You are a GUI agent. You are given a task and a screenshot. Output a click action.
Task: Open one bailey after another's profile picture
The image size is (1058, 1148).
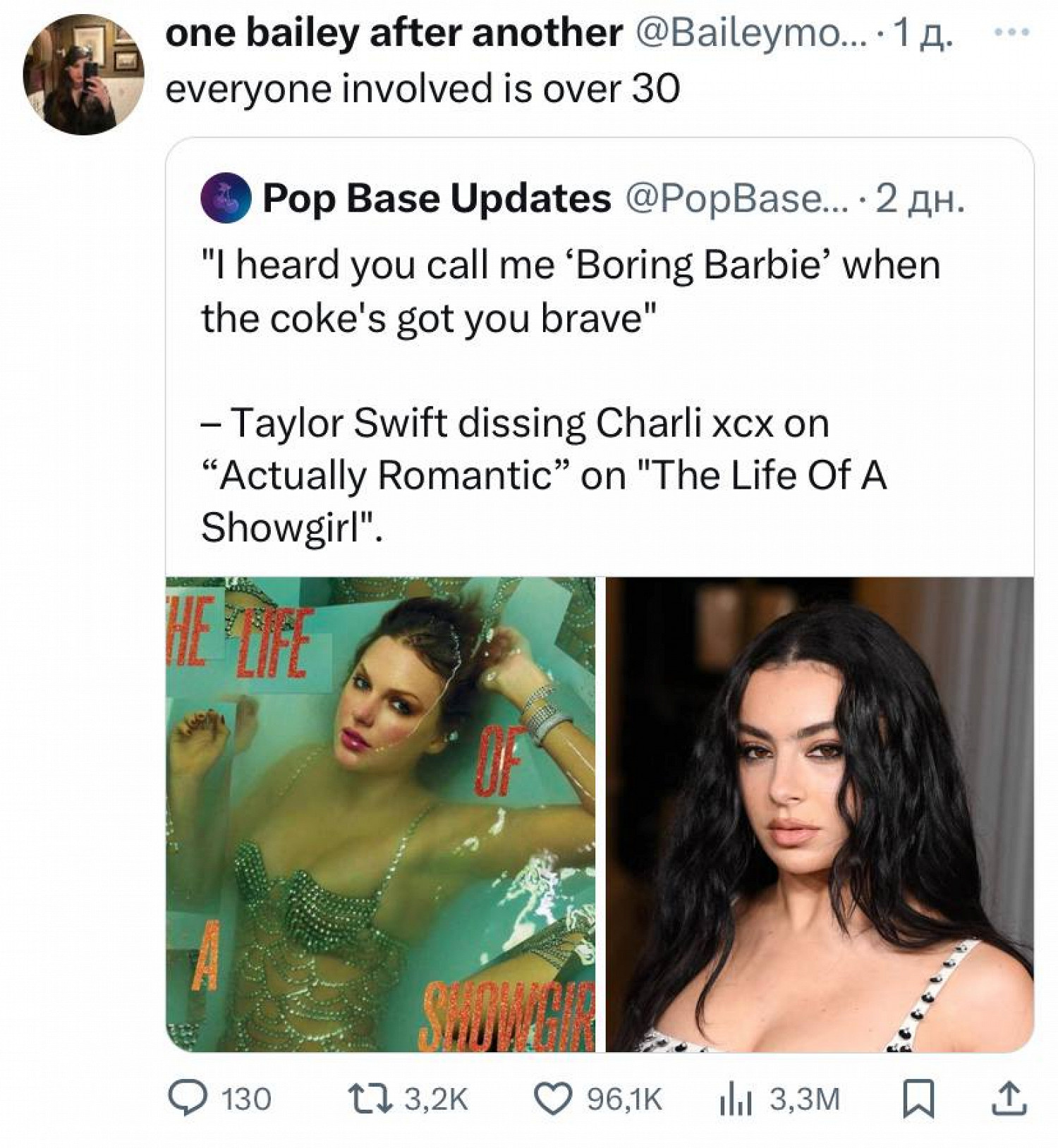coord(83,74)
